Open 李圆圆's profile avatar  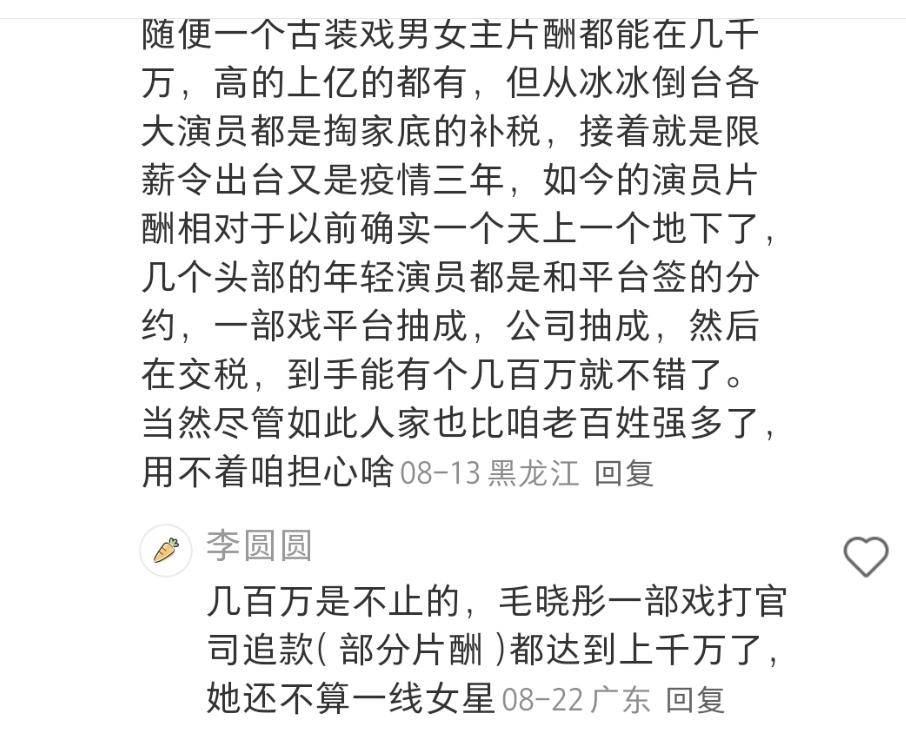(x=166, y=550)
